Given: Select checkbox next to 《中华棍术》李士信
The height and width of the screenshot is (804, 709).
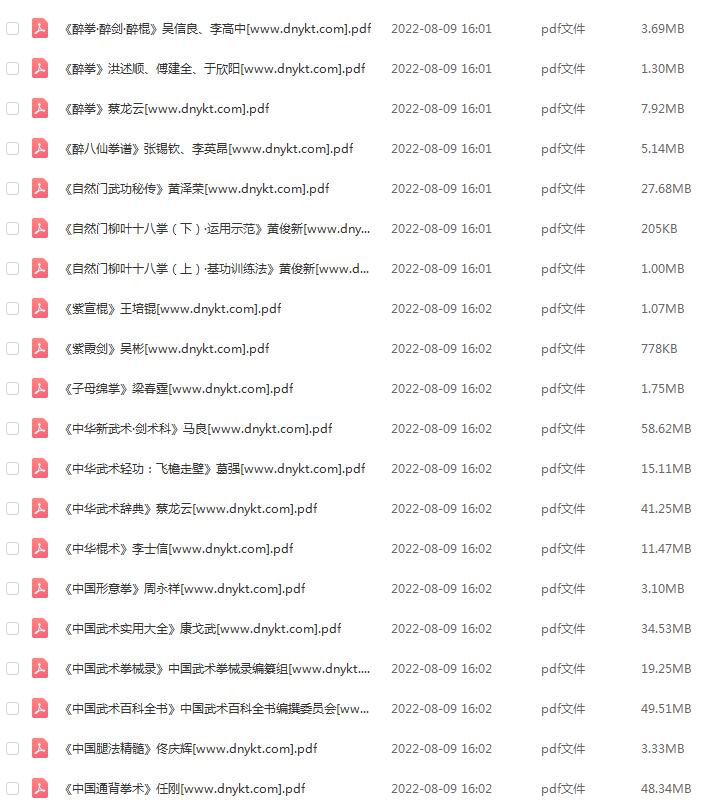Looking at the screenshot, I should pyautogui.click(x=12, y=549).
